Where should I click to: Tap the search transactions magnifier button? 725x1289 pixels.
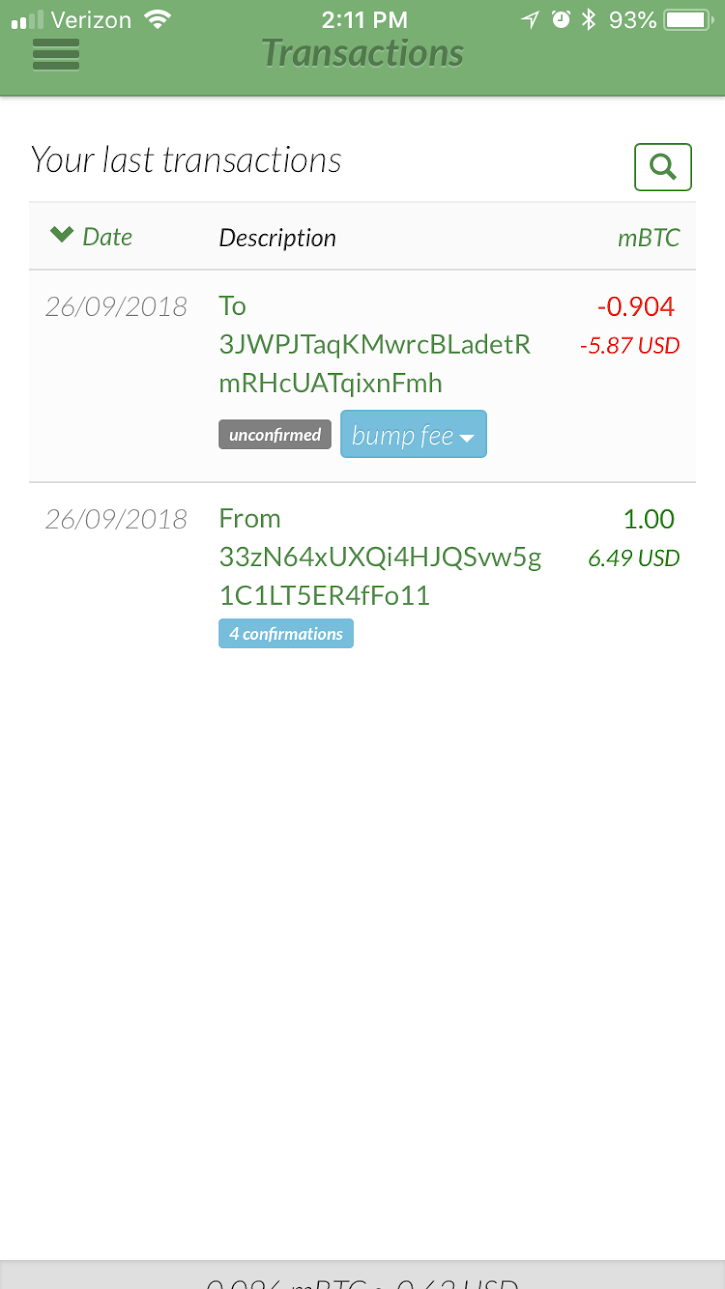click(x=663, y=167)
